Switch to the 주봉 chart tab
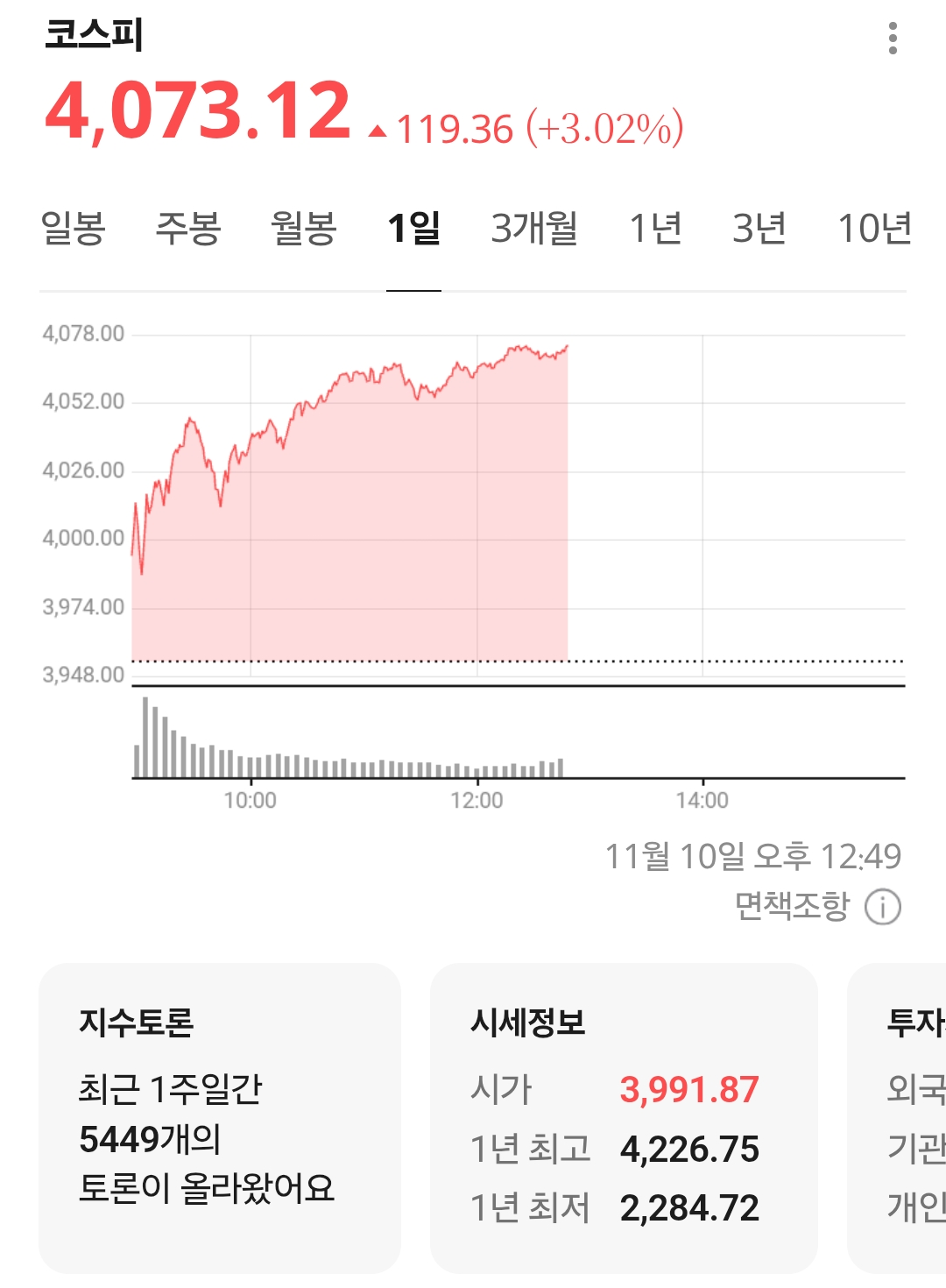The width and height of the screenshot is (946, 1288). (188, 229)
